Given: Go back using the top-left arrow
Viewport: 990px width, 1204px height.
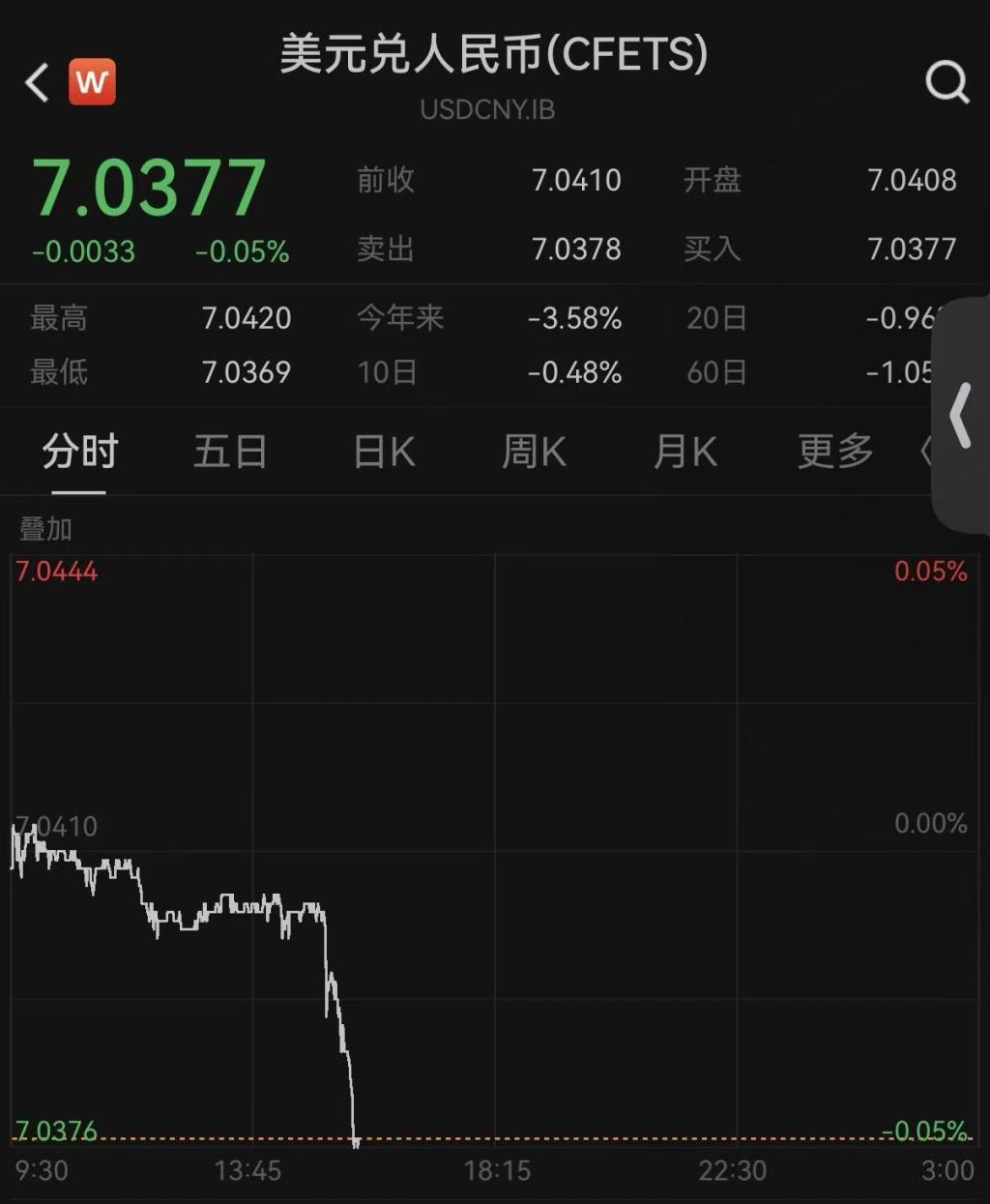Looking at the screenshot, I should coord(37,83).
